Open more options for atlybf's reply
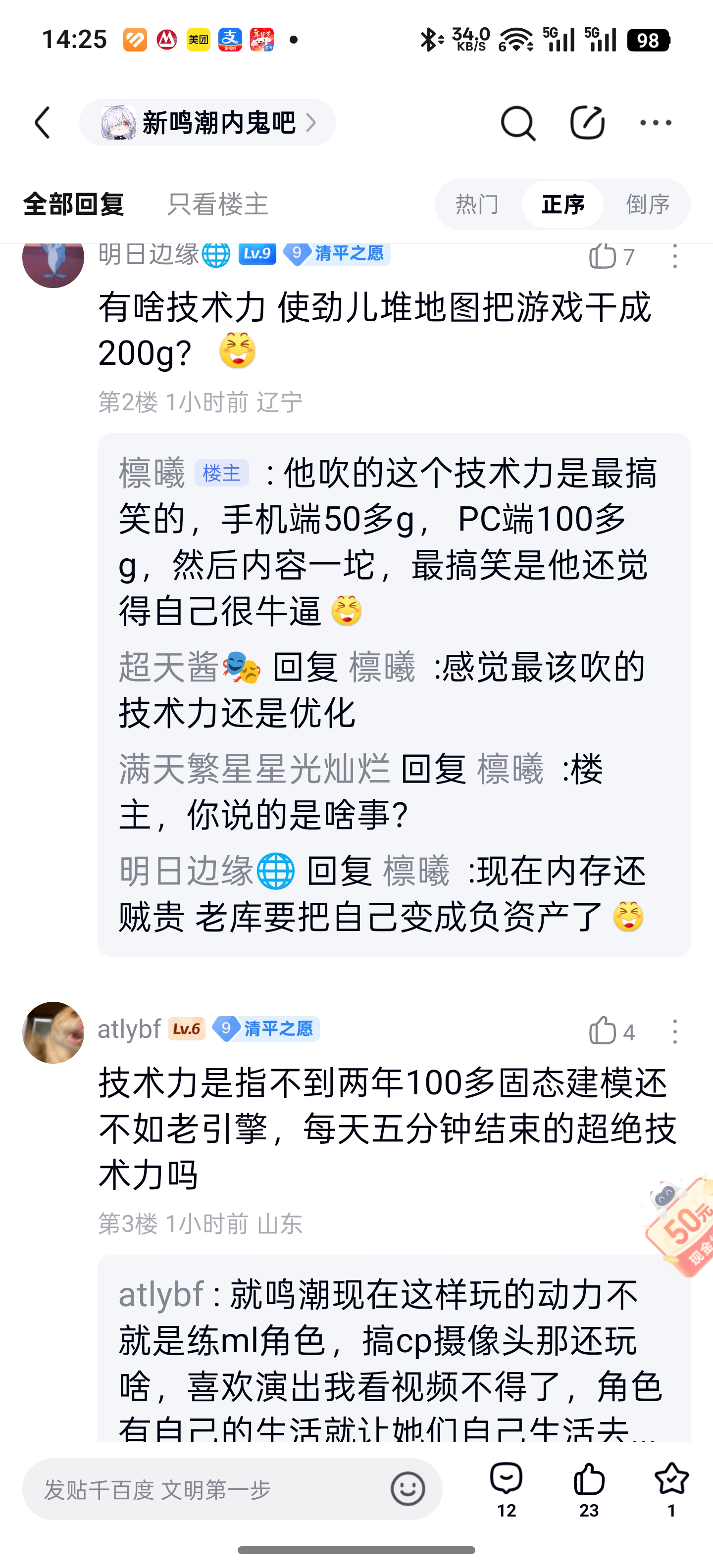713x1568 pixels. (x=675, y=1032)
